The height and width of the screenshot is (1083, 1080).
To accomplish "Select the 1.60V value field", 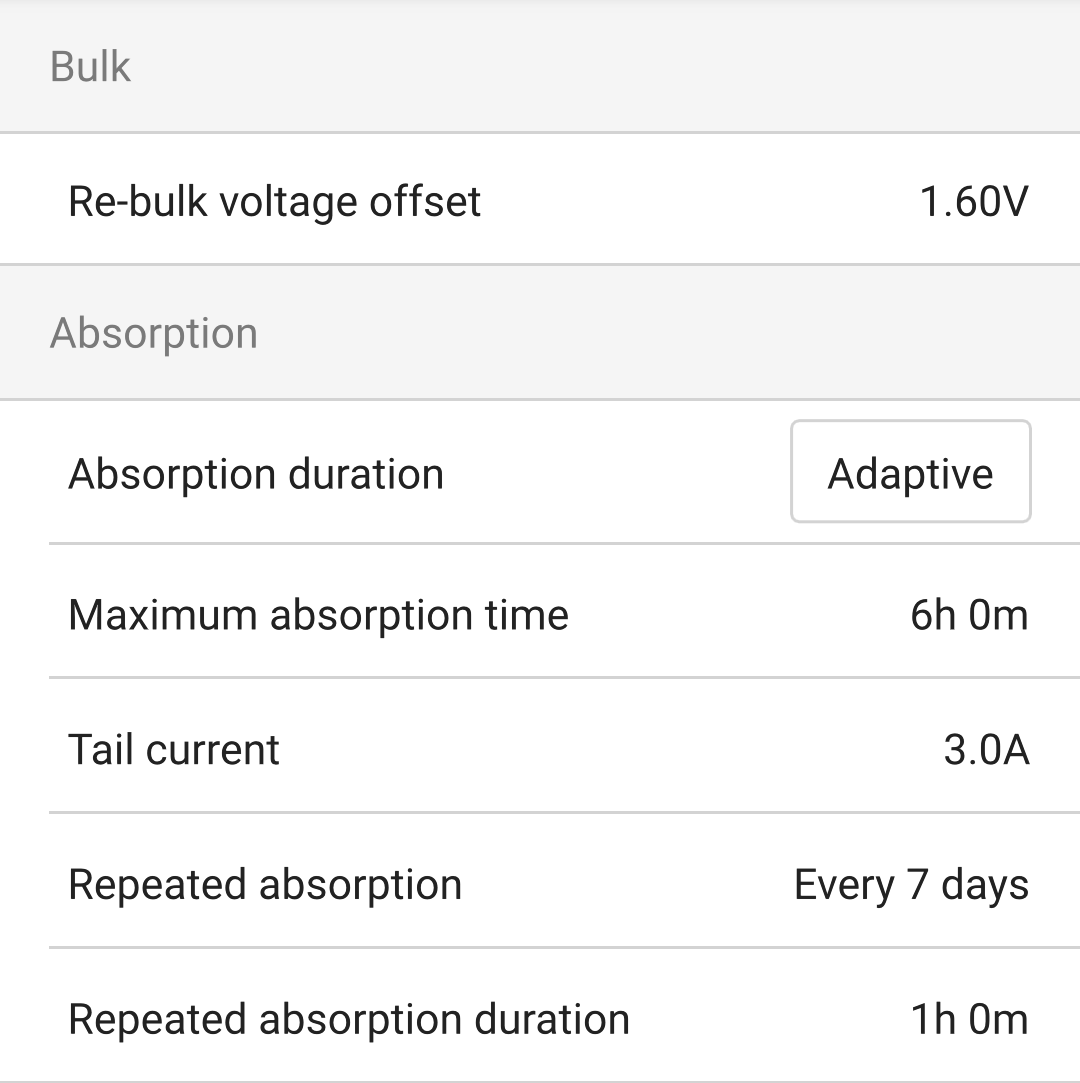I will [973, 200].
